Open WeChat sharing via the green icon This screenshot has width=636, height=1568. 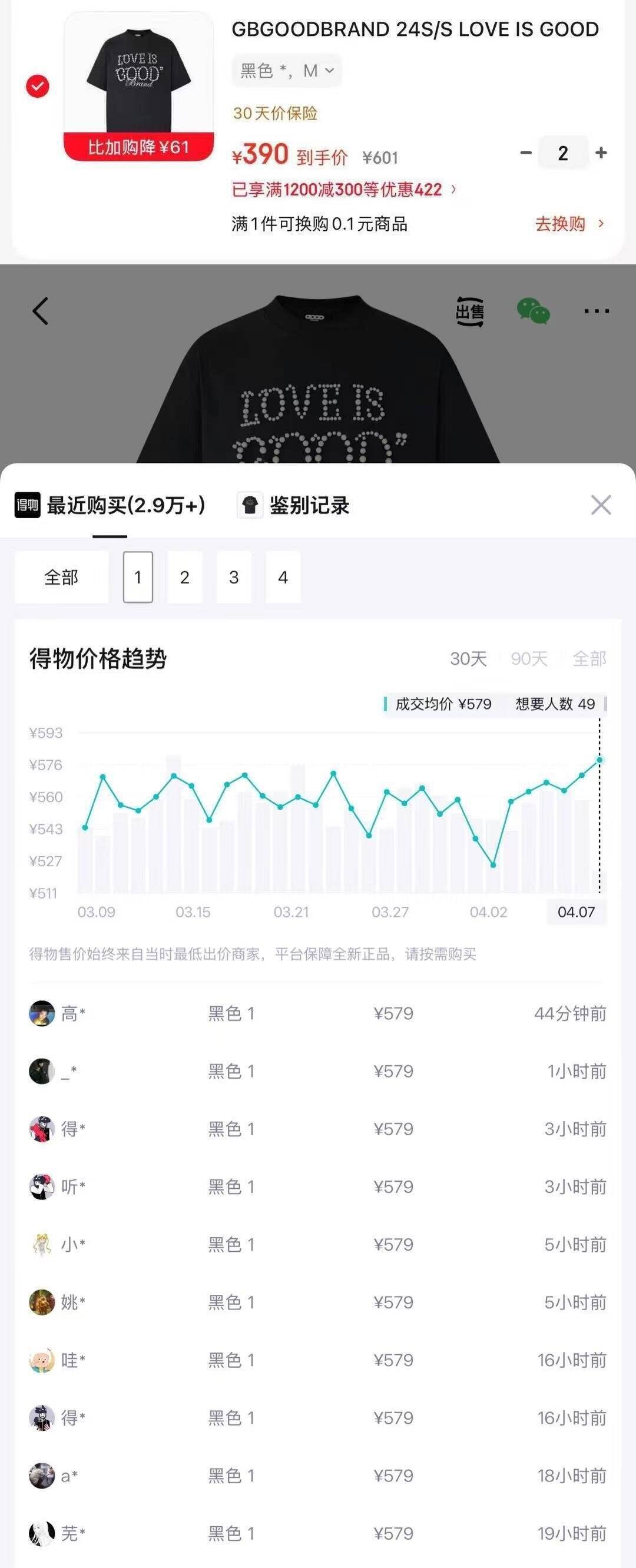[x=532, y=311]
